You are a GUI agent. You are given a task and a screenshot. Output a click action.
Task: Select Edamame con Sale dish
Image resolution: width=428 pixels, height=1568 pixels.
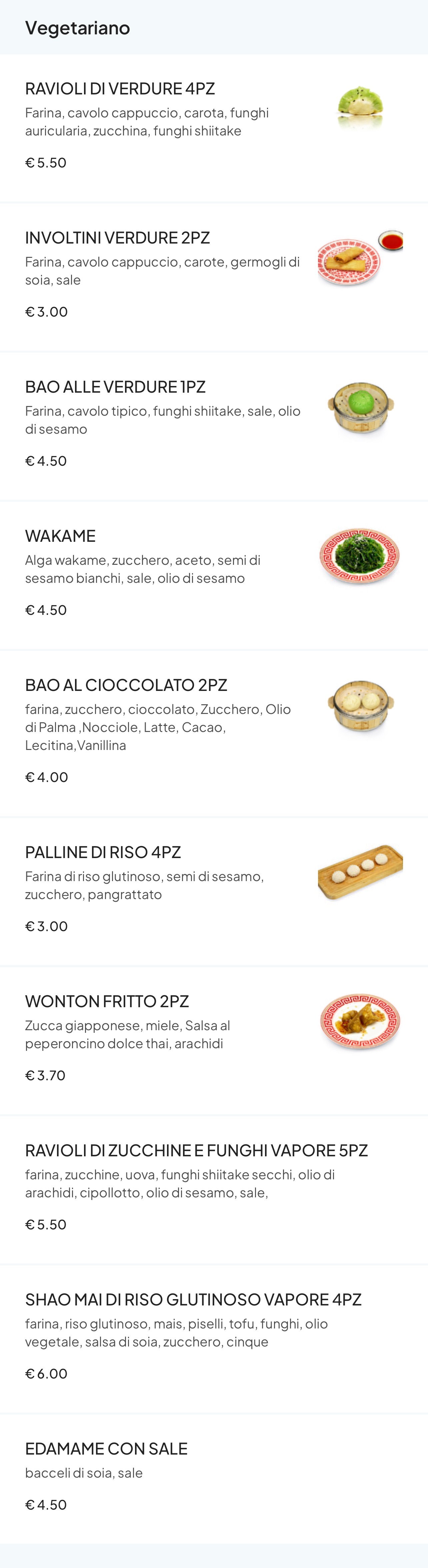point(106,1449)
